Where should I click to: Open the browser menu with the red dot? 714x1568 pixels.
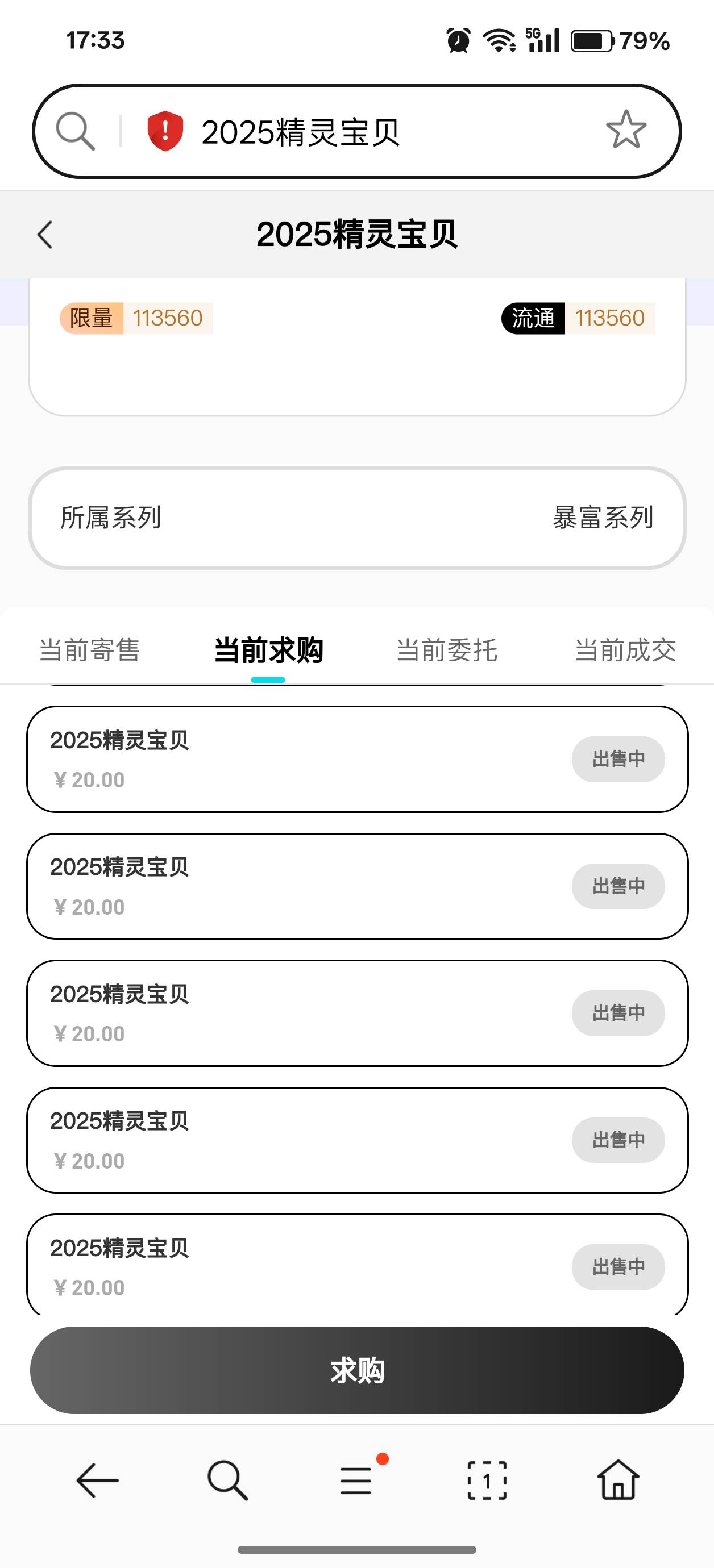pyautogui.click(x=357, y=1480)
